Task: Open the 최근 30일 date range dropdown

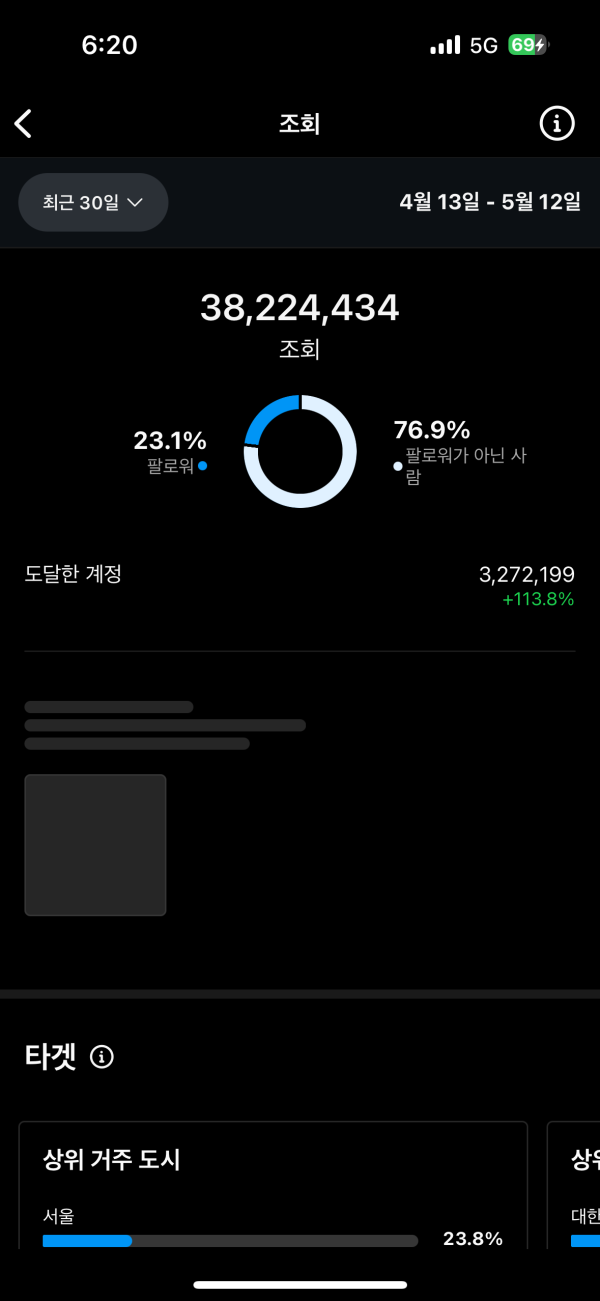Action: click(x=93, y=202)
